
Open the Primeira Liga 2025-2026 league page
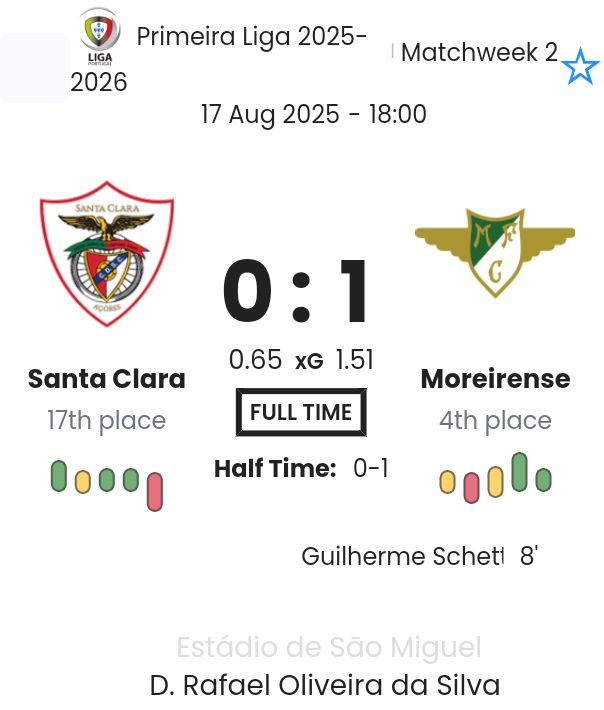coord(250,38)
